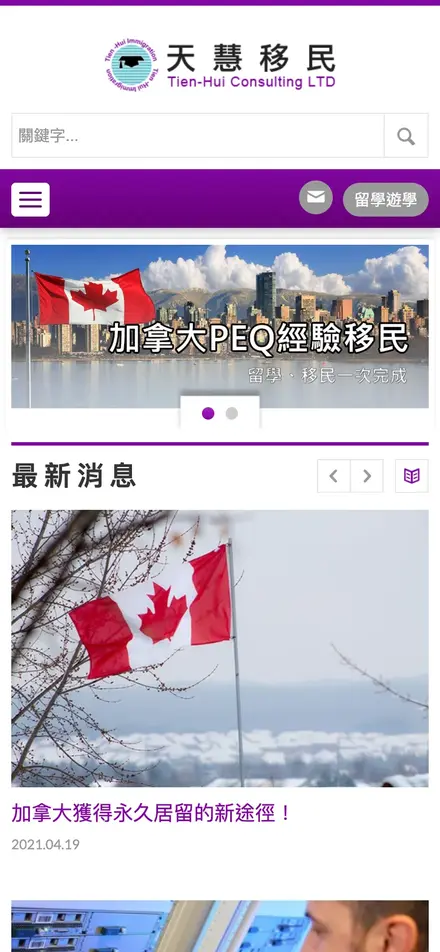The height and width of the screenshot is (952, 440).
Task: Open the Canada flag news image
Action: tap(220, 648)
